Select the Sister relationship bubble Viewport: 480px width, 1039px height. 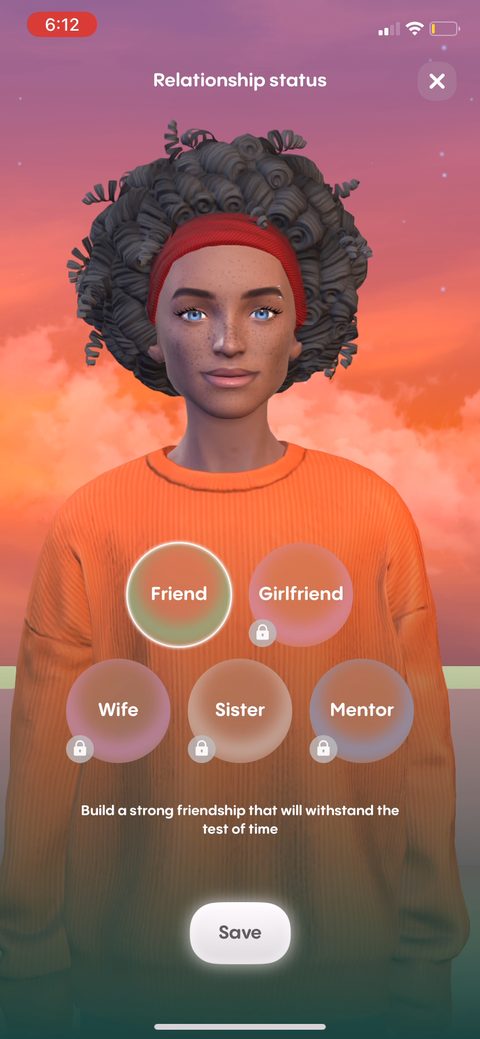[x=240, y=710]
